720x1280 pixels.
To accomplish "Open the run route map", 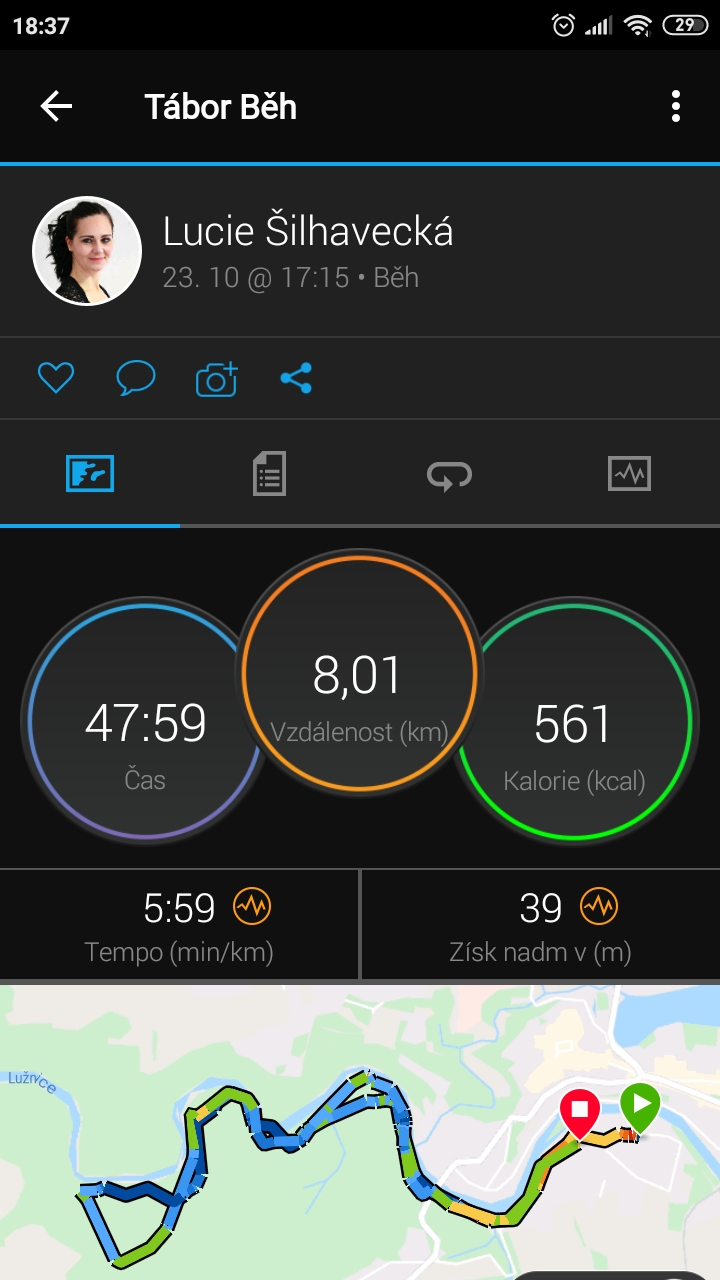I will click(x=360, y=1132).
